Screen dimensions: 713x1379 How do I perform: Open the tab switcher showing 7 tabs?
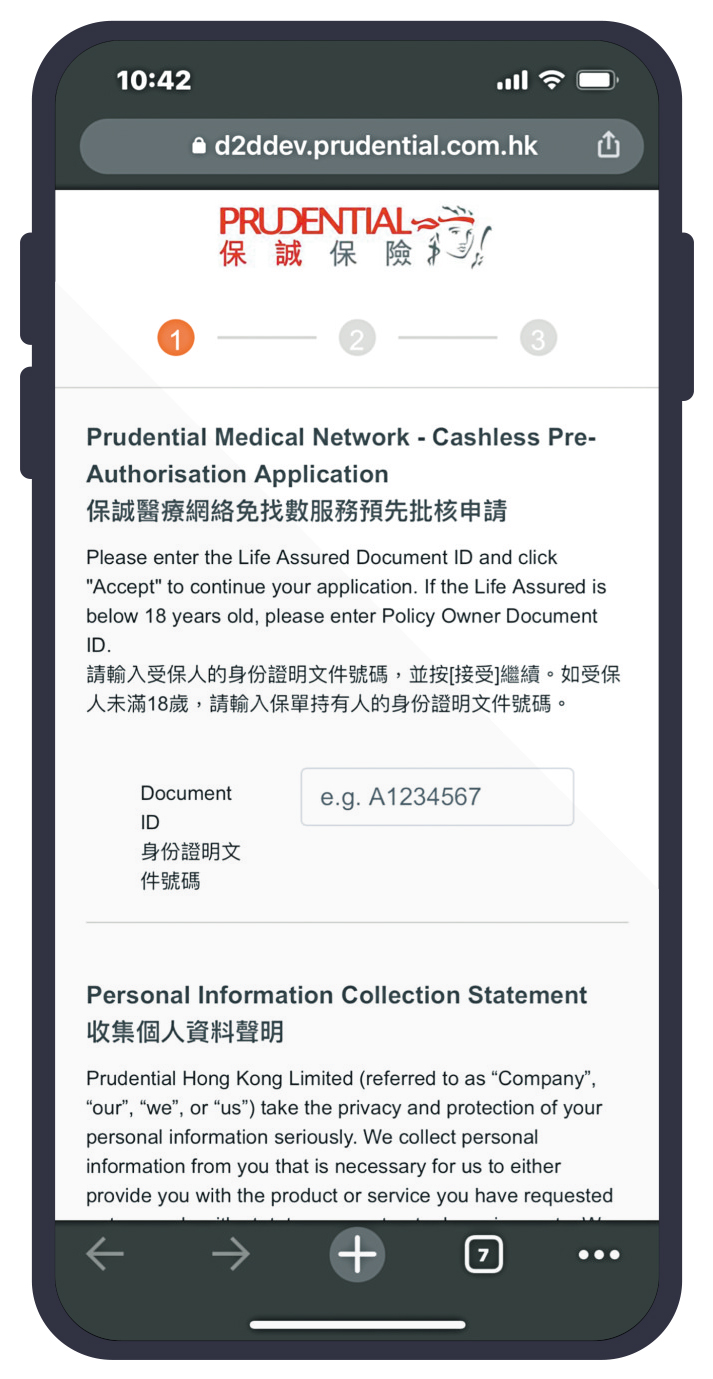tap(484, 1255)
